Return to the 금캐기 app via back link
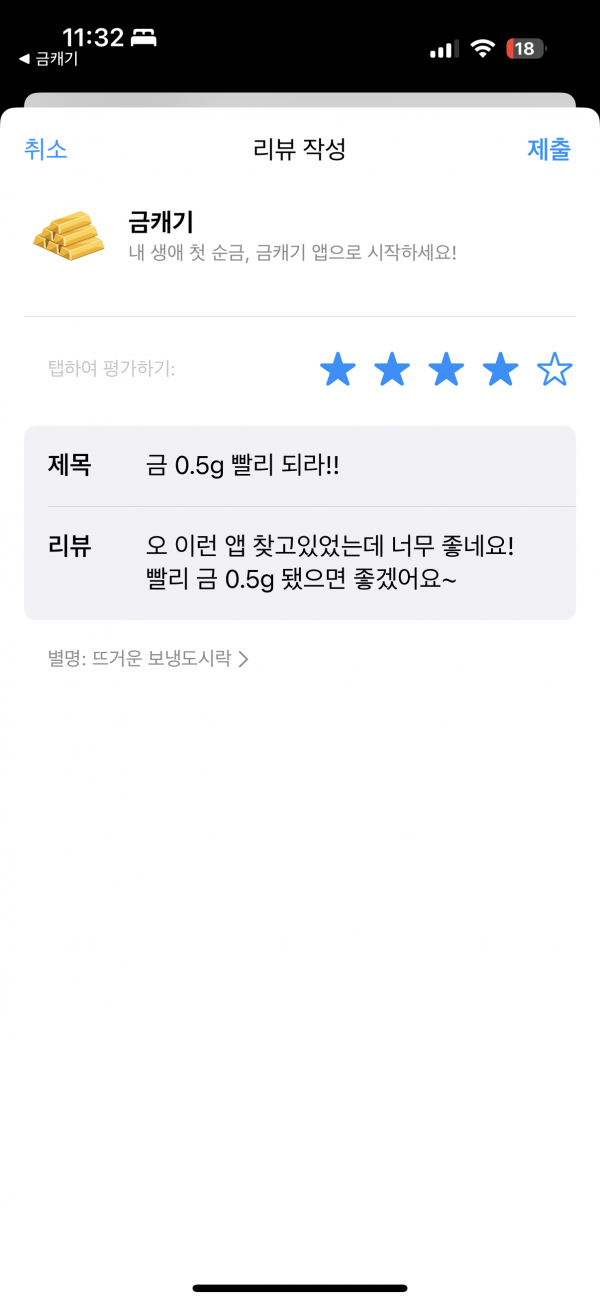This screenshot has height=1304, width=600. [x=48, y=59]
